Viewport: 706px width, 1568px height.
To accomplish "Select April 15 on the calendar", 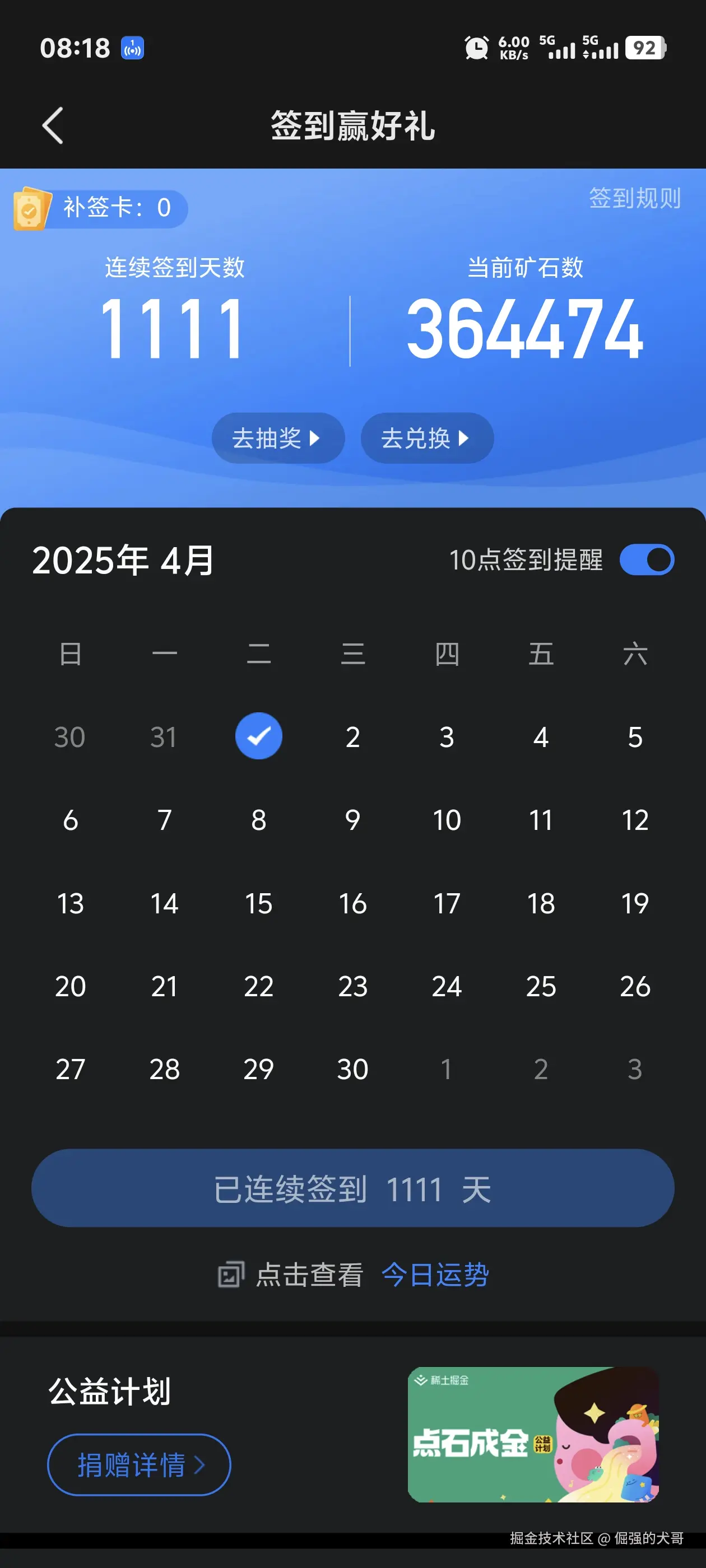I will 259,903.
